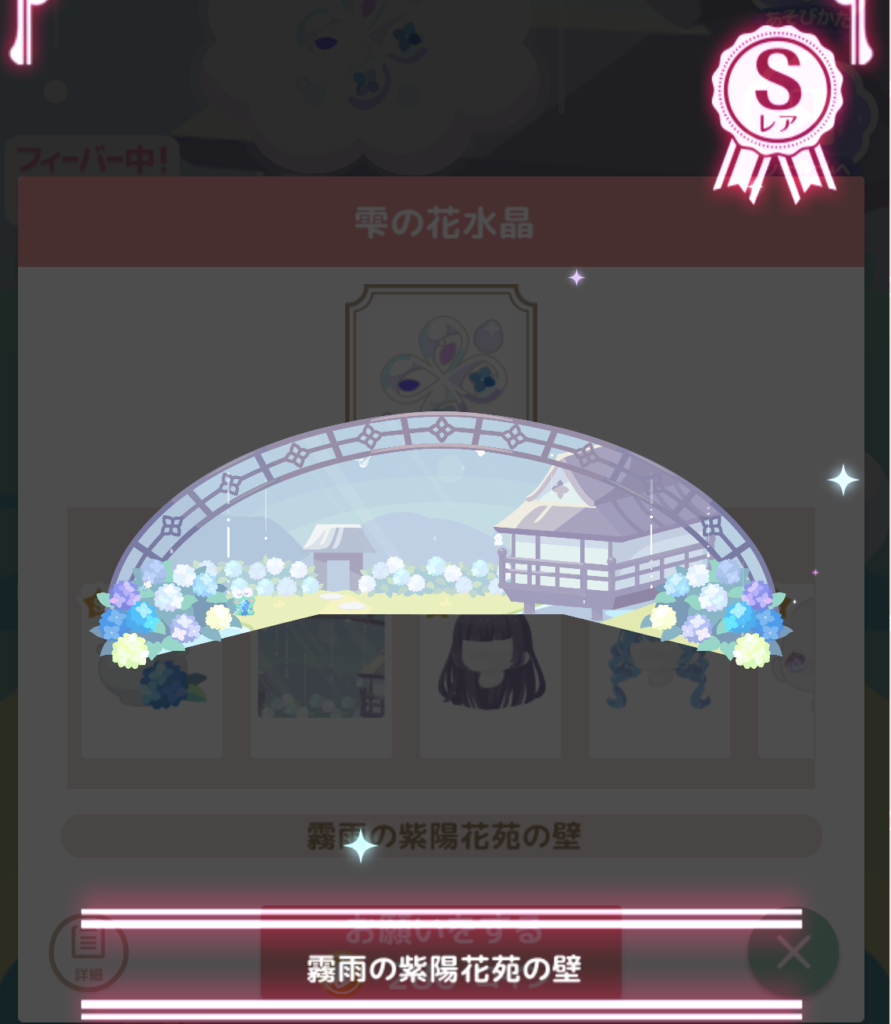
Task: Select the dark blue curly hair item card
Action: click(x=659, y=680)
